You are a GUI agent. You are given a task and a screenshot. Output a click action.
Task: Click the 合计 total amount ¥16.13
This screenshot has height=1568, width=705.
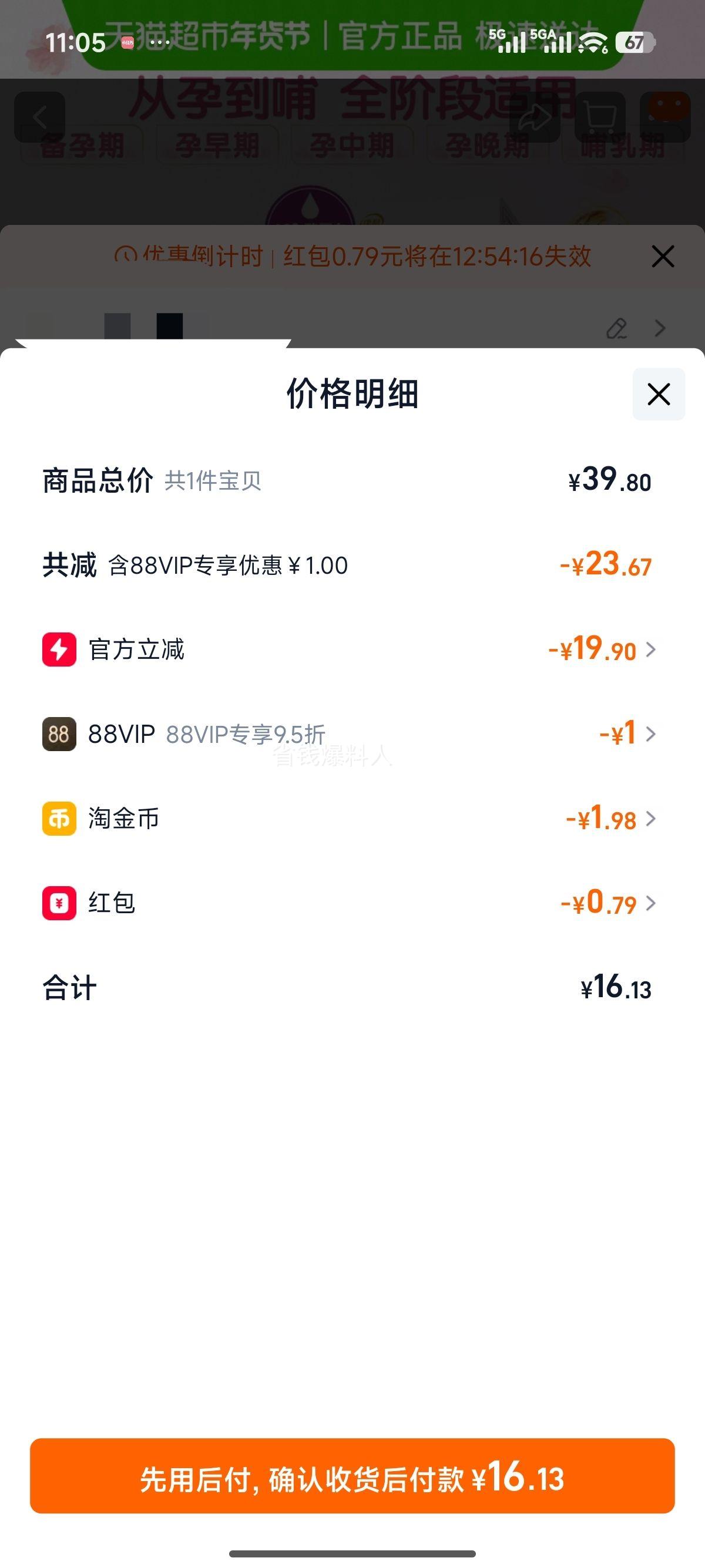click(615, 989)
